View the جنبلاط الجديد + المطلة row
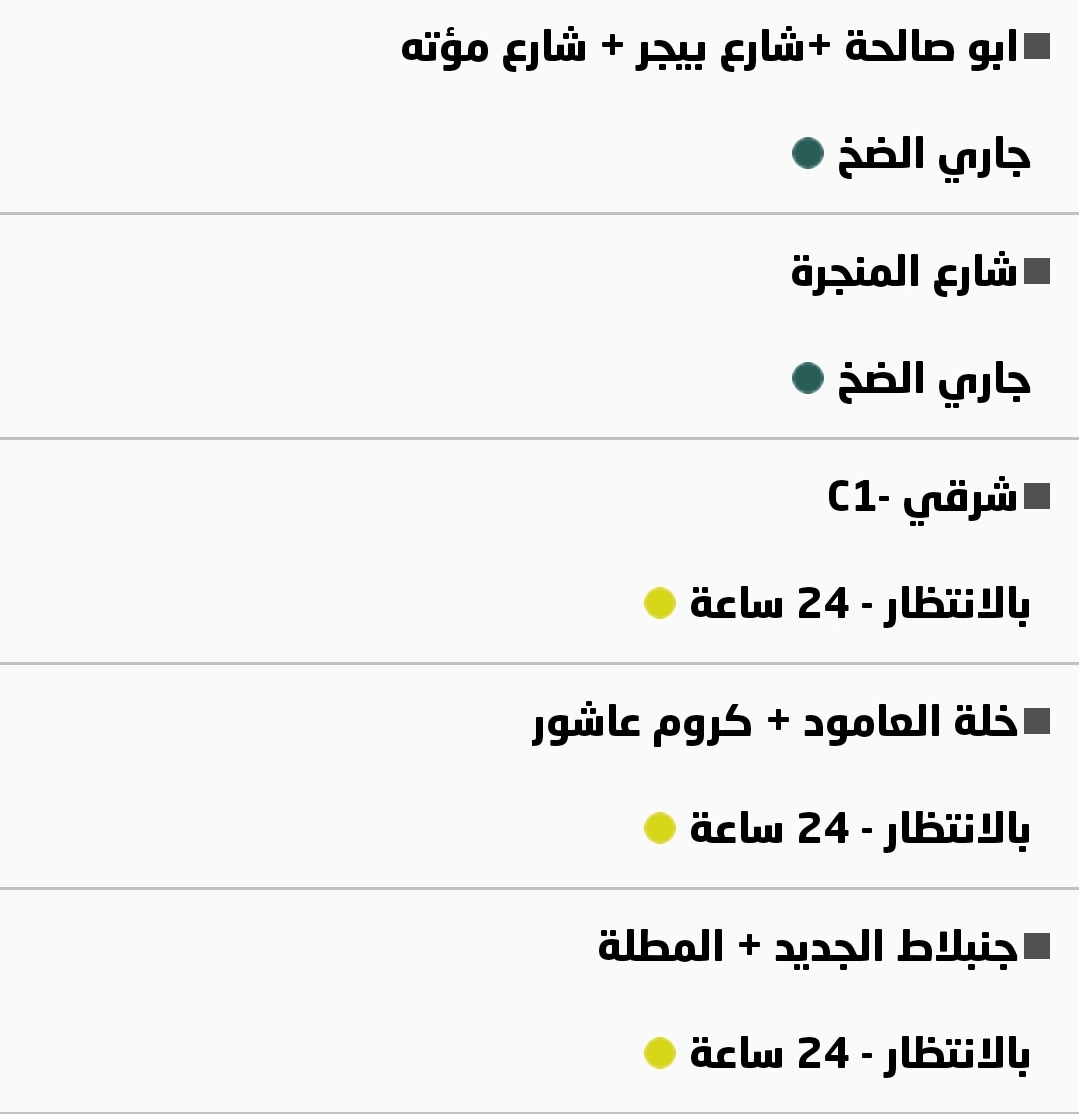Screen dimensions: 1079x1114 pos(807,947)
